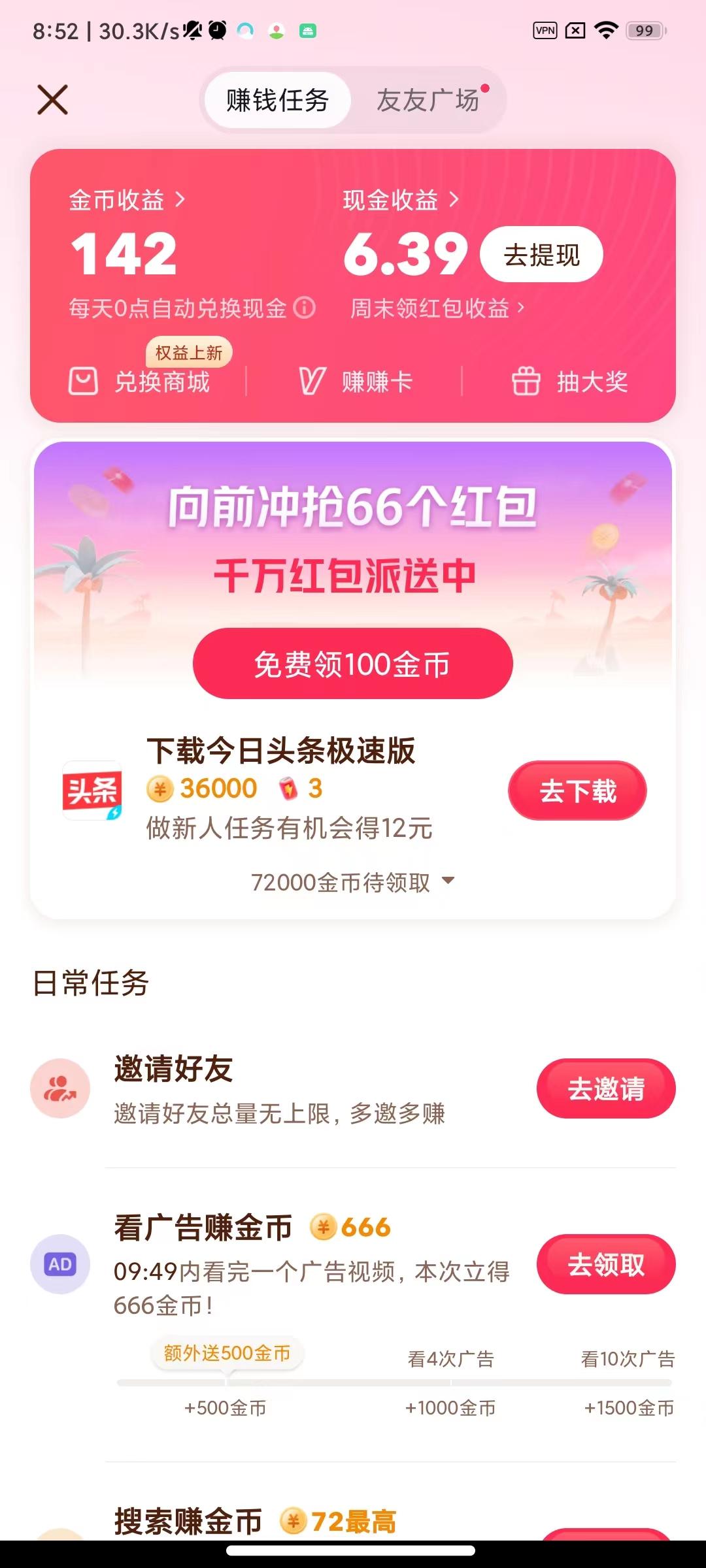Tap 去下载 for 今日头条极速版

[577, 791]
